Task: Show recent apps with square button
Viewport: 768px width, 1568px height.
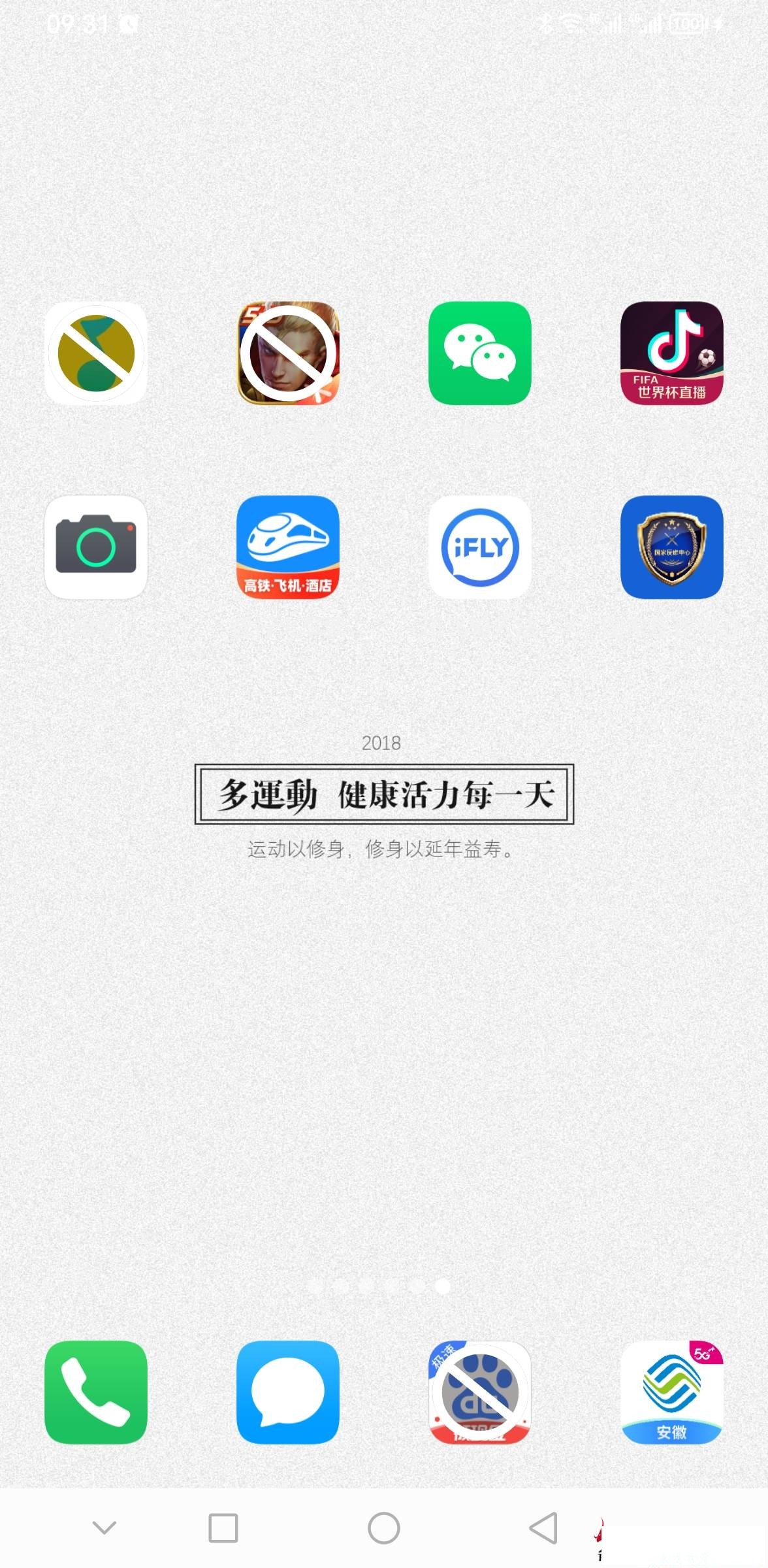Action: [x=223, y=1528]
